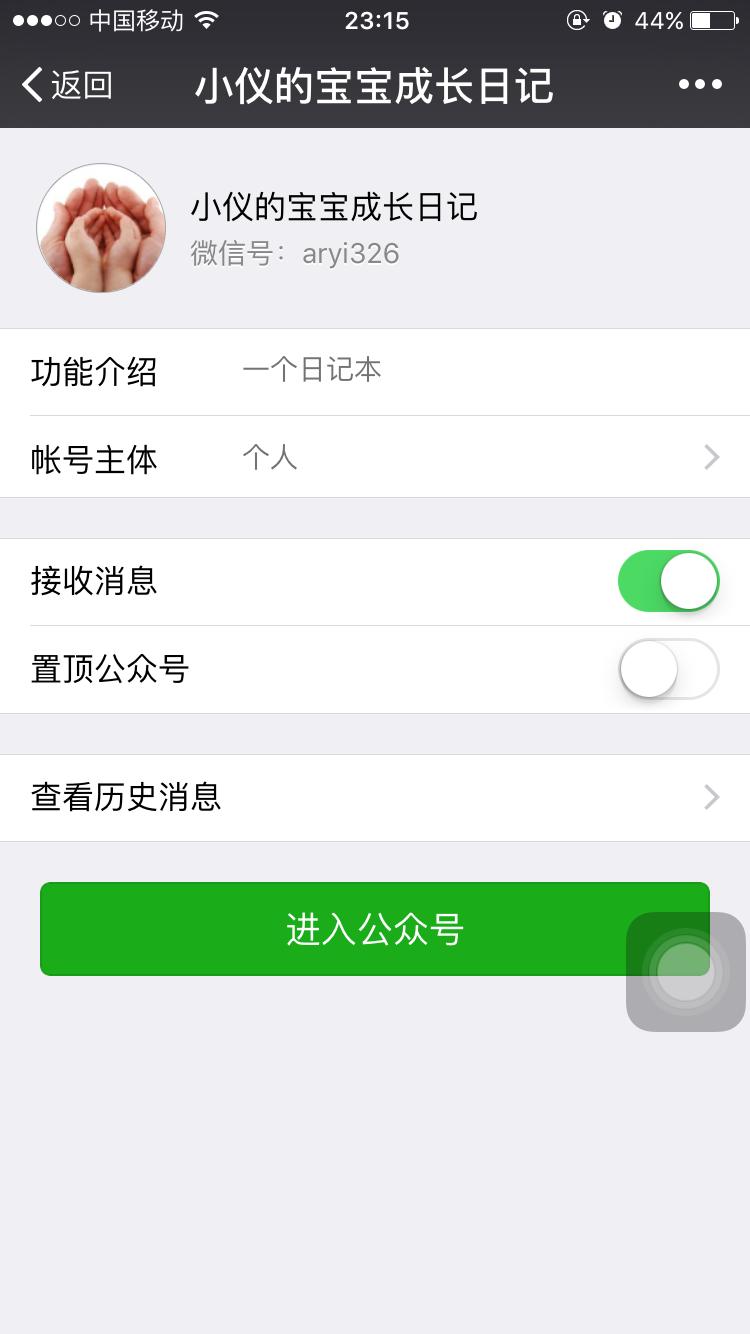Image resolution: width=750 pixels, height=1334 pixels.
Task: Enable the 置顶公众号 pin-to-top toggle
Action: (x=667, y=669)
